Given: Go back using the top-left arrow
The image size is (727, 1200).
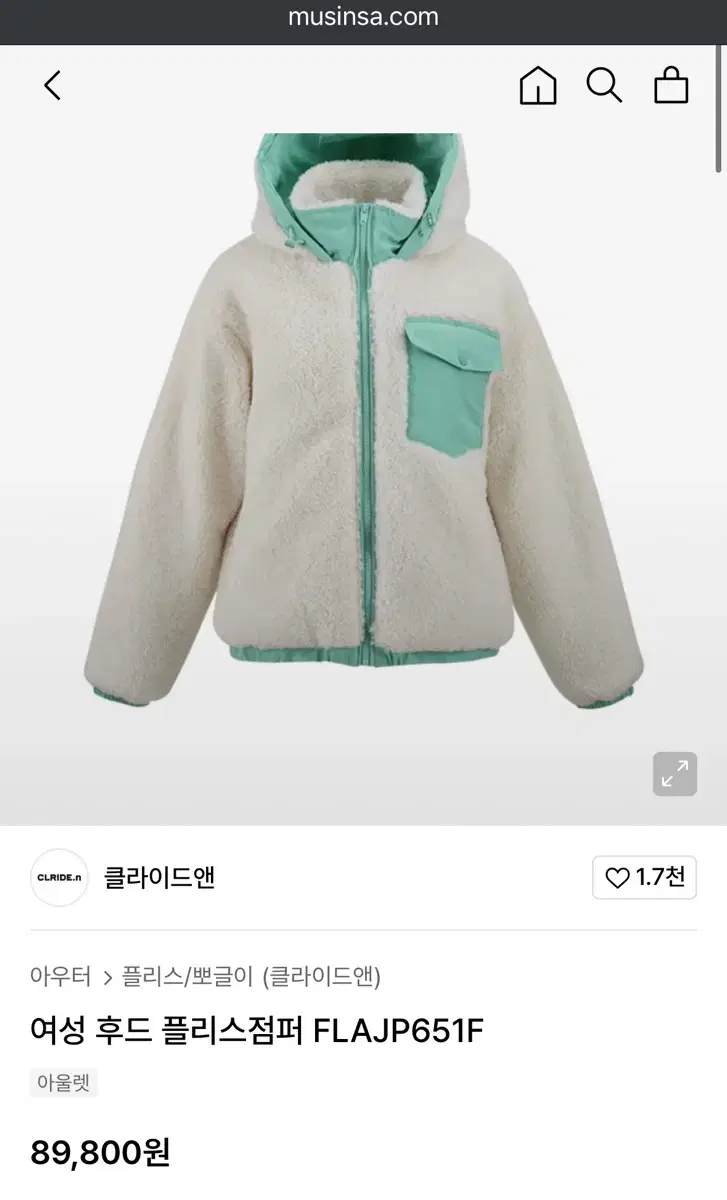Looking at the screenshot, I should [52, 86].
